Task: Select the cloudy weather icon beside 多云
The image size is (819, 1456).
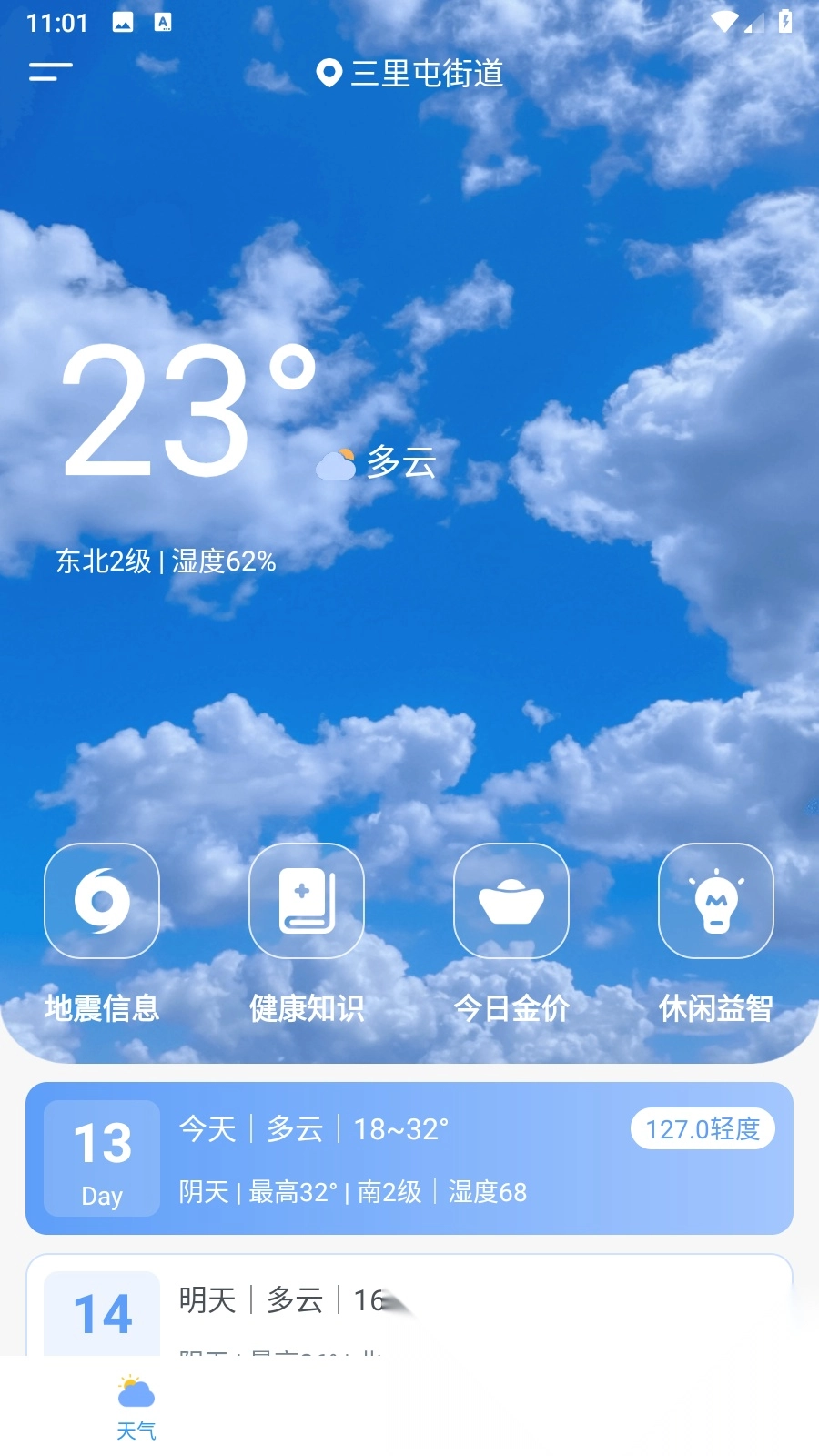Action: tap(336, 463)
